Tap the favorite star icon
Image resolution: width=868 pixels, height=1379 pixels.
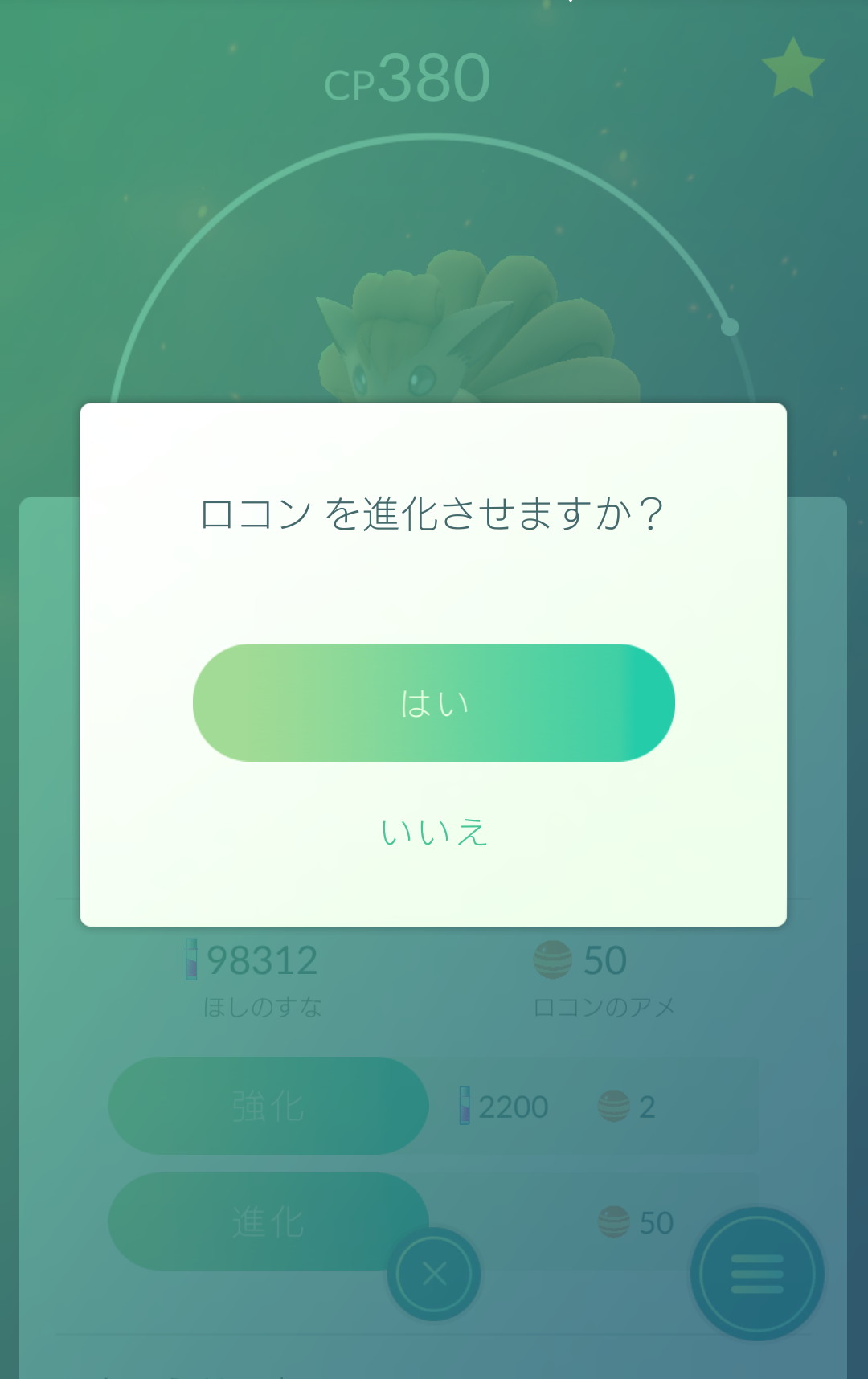click(792, 69)
